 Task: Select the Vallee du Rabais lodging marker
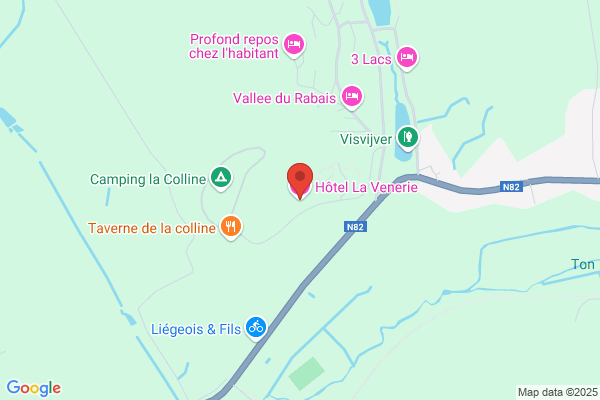(351, 97)
